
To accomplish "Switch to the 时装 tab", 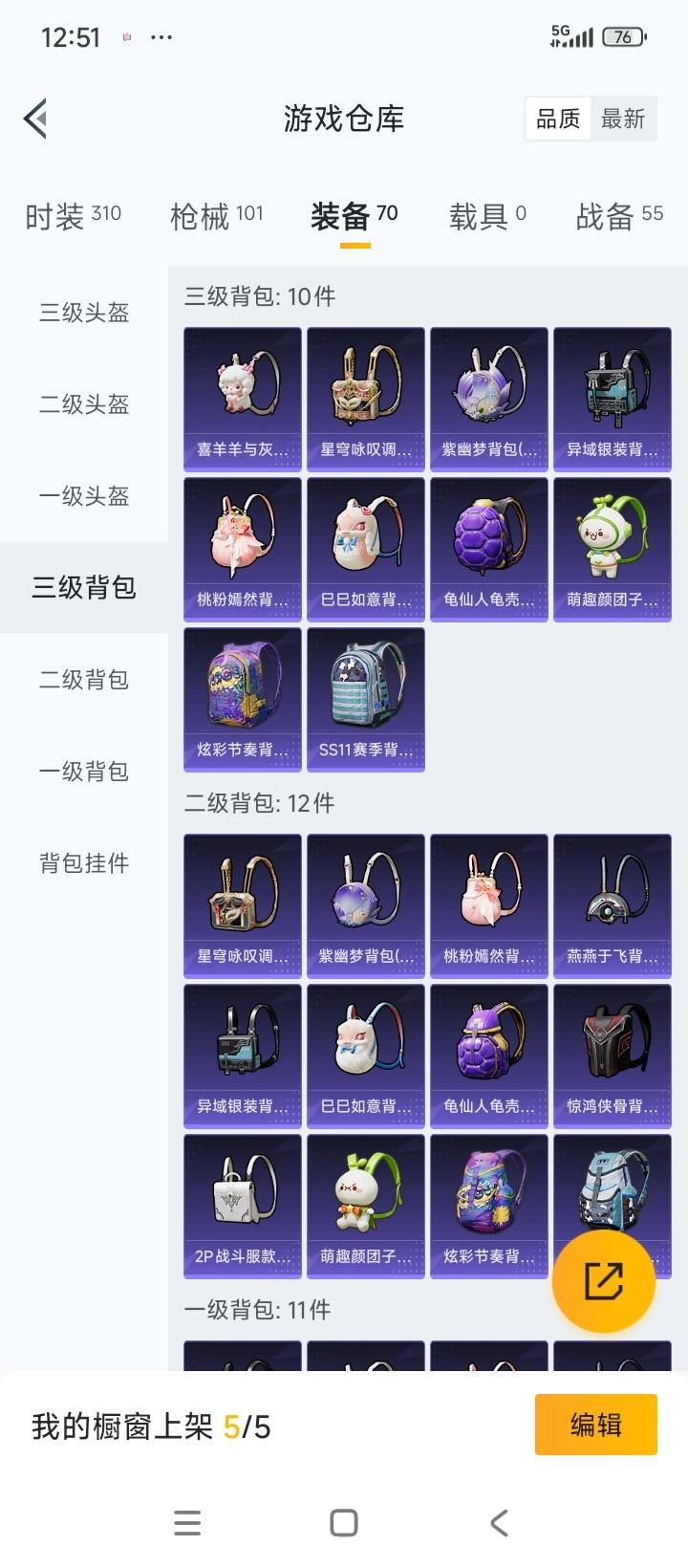I will (73, 216).
